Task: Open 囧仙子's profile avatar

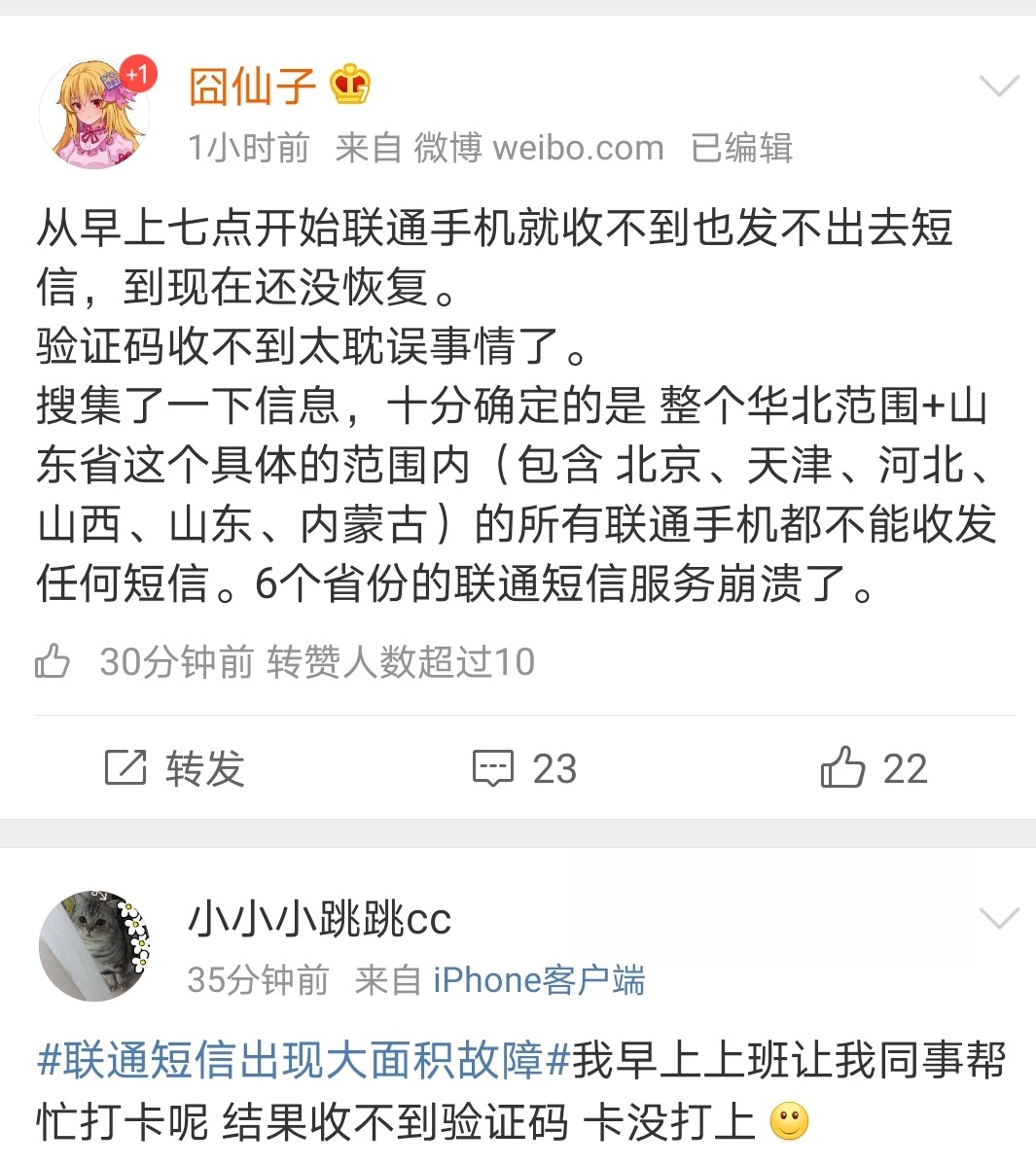Action: pos(94,114)
